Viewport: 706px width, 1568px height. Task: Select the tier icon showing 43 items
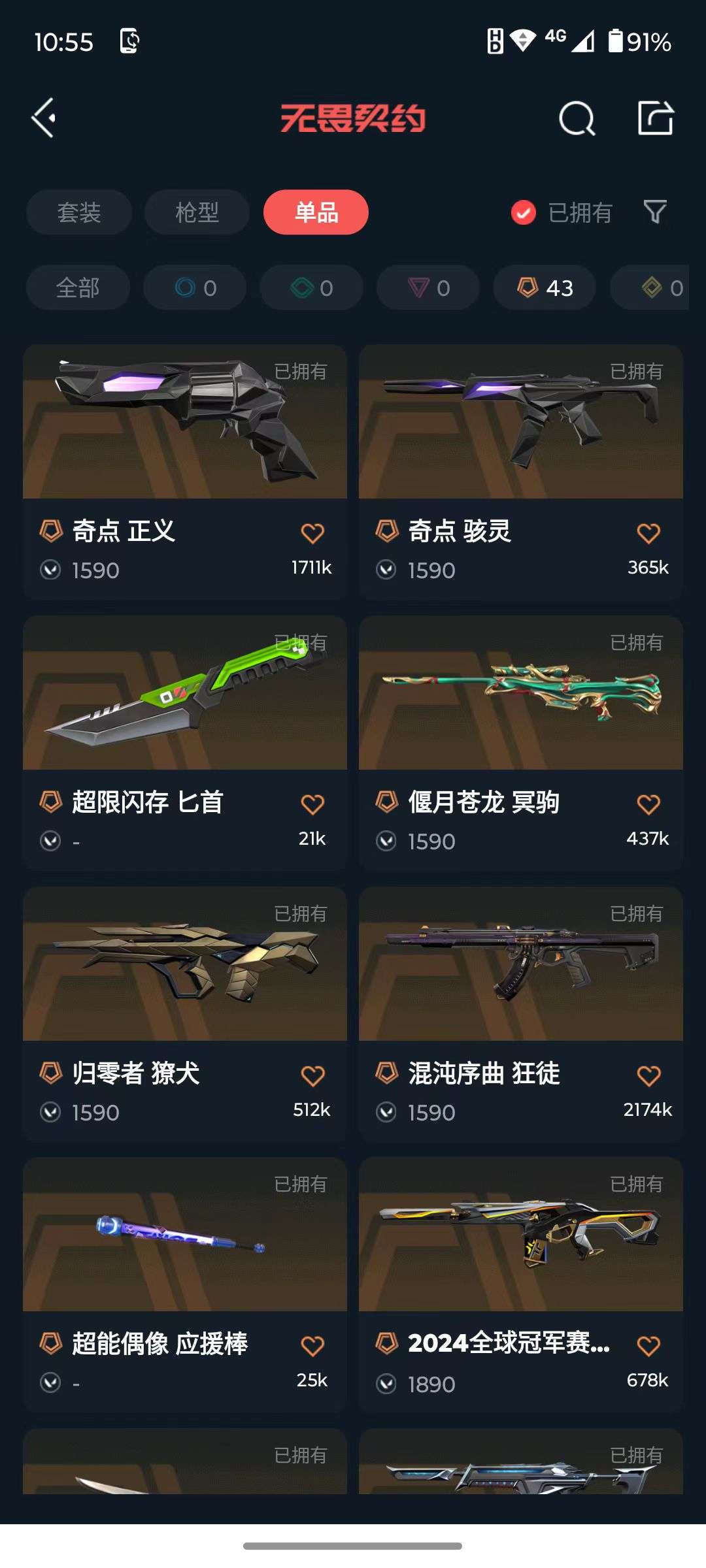[543, 287]
